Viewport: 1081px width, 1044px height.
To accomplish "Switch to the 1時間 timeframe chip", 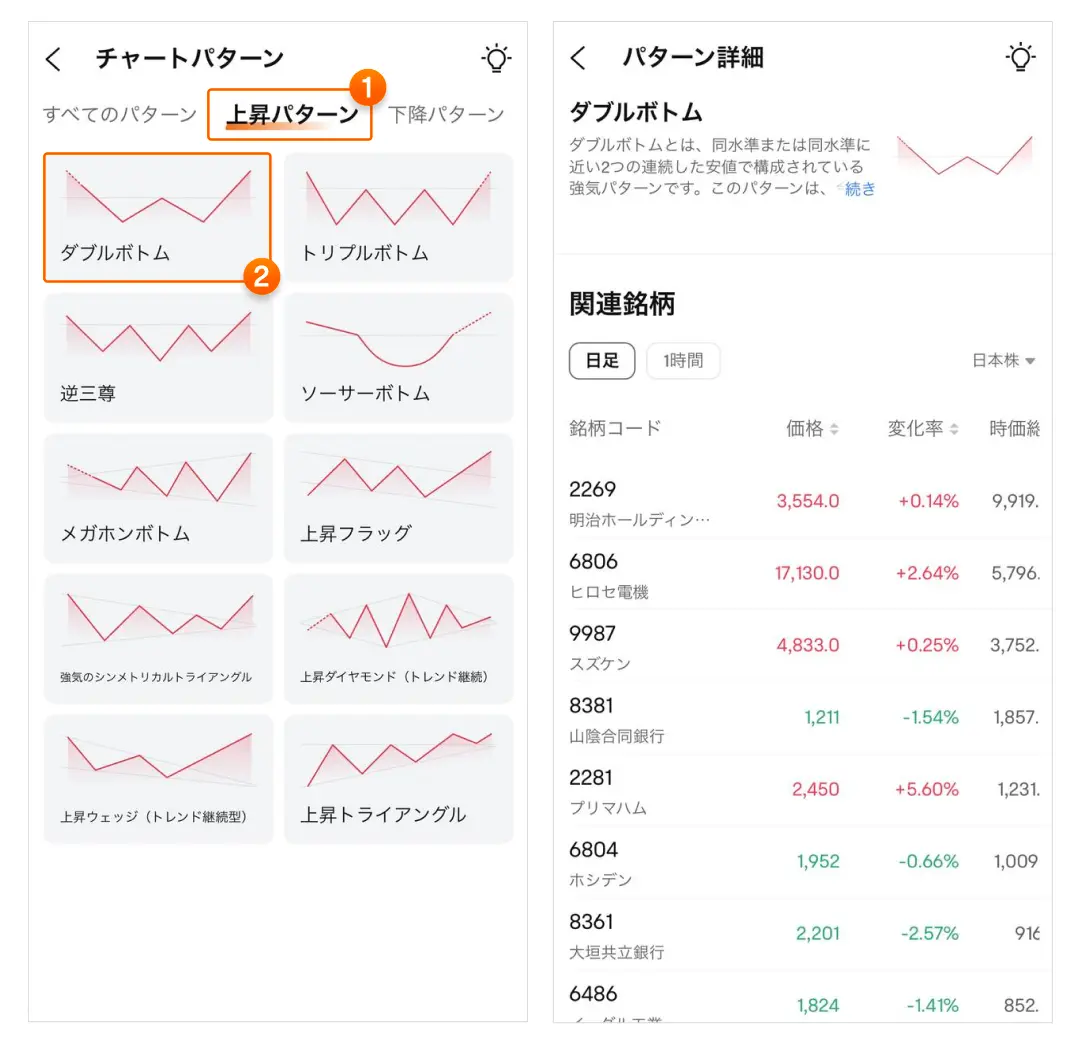I will click(683, 361).
